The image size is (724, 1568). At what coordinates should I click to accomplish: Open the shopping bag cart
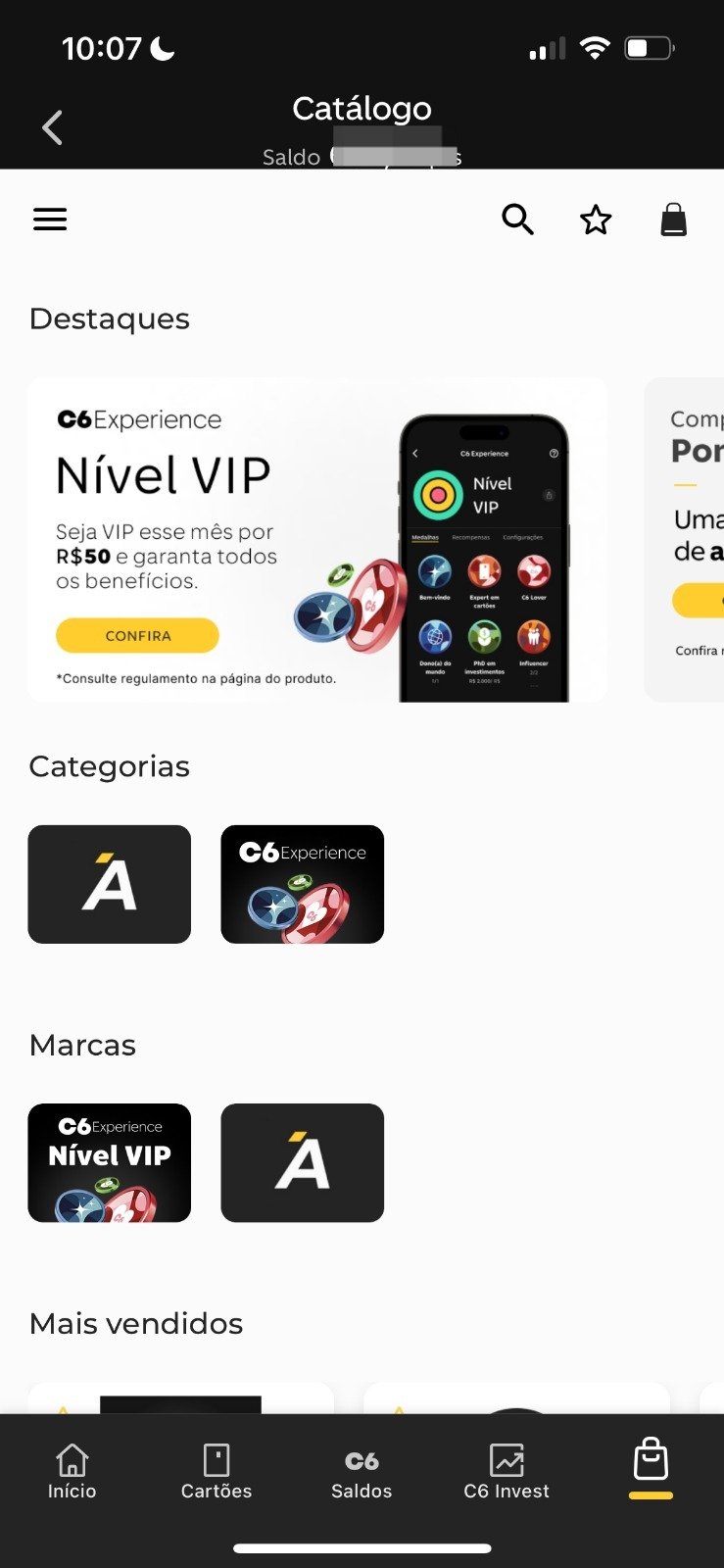click(x=673, y=220)
